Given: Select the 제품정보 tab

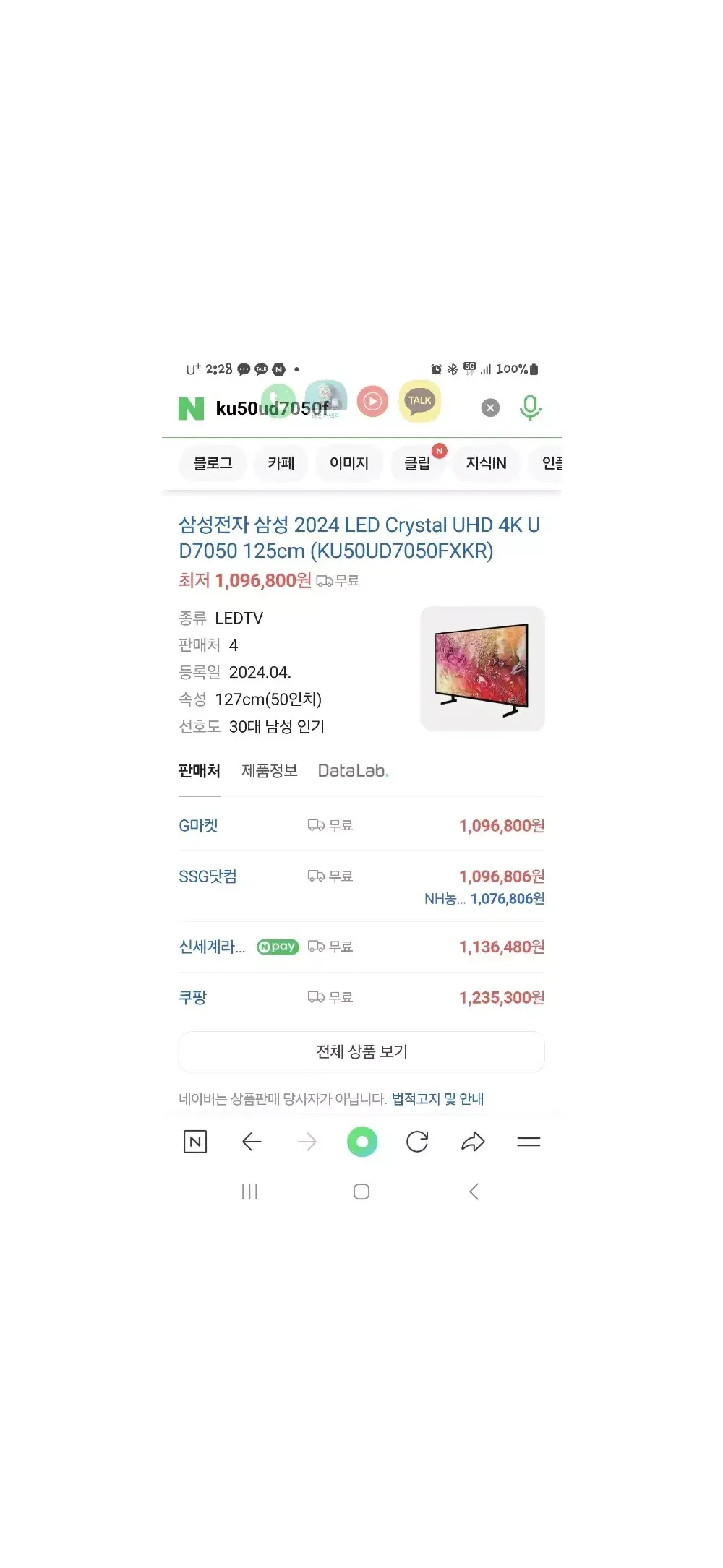Looking at the screenshot, I should [270, 771].
